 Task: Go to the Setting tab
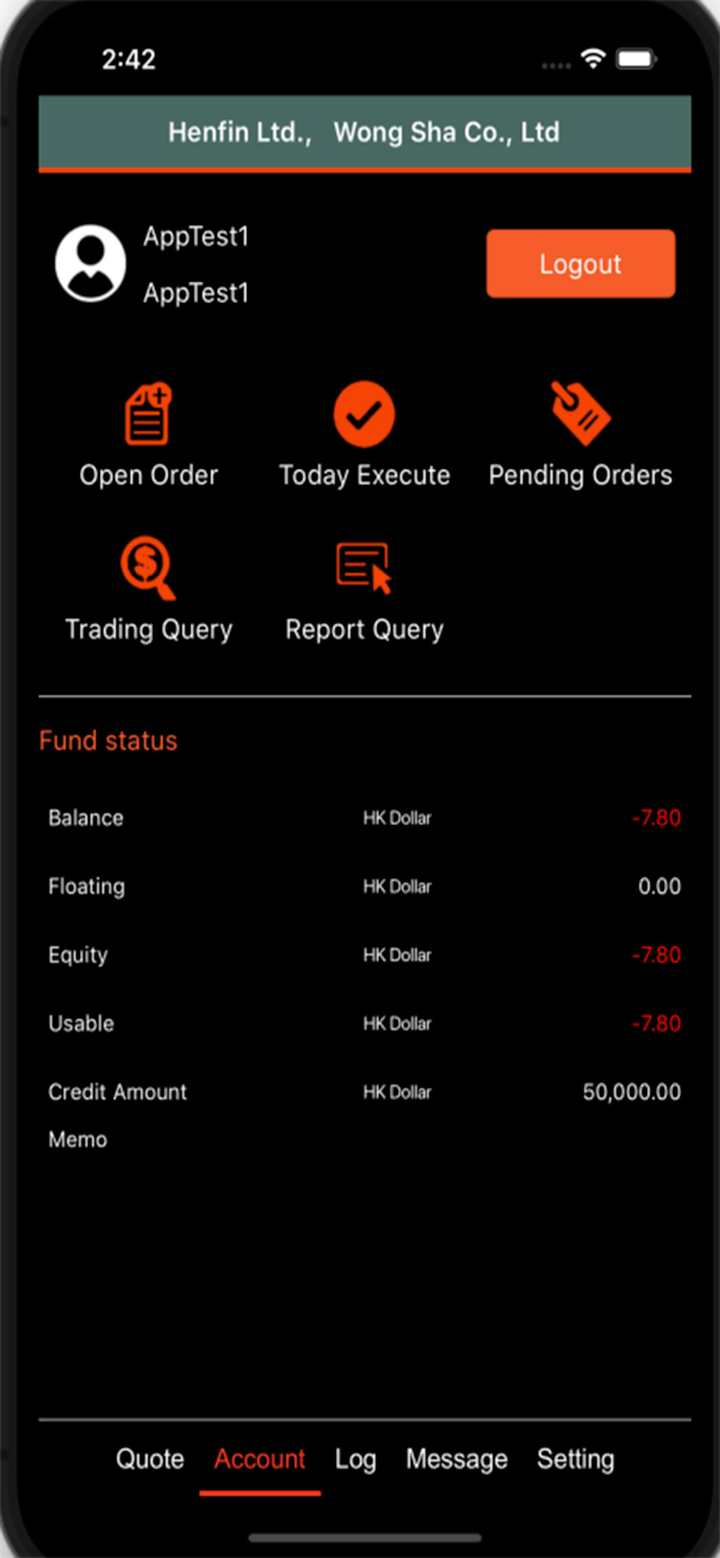[x=575, y=1459]
